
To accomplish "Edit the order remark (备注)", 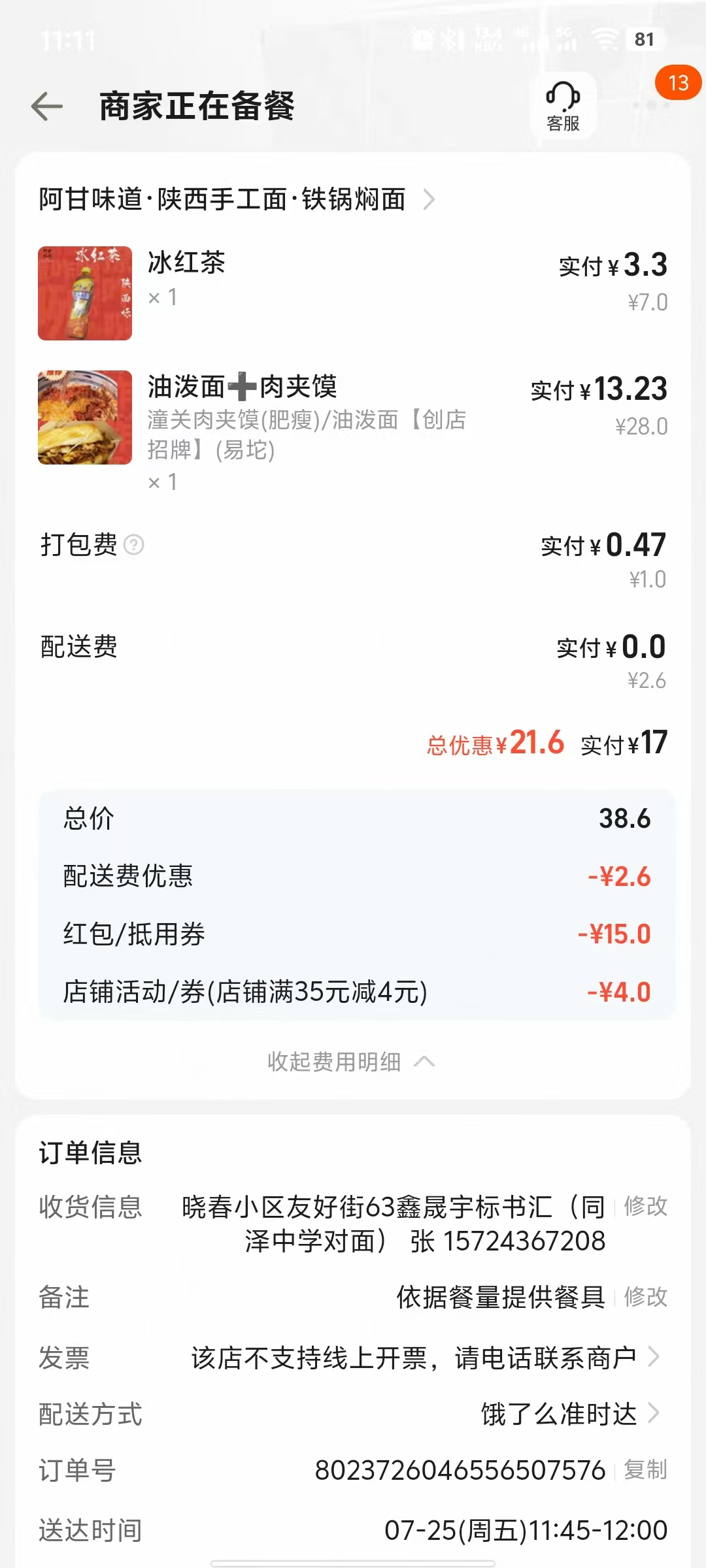I will click(x=645, y=1297).
